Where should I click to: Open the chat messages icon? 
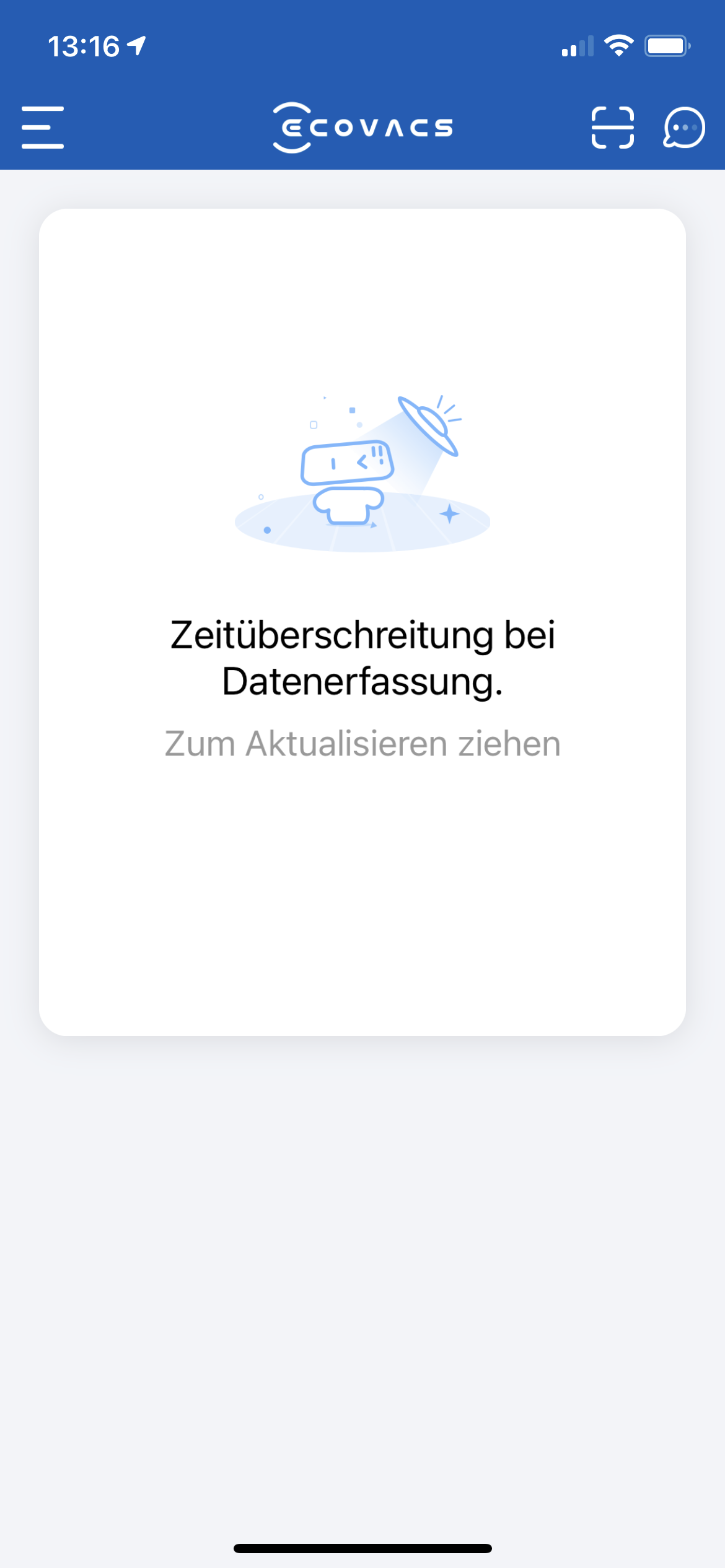(684, 128)
